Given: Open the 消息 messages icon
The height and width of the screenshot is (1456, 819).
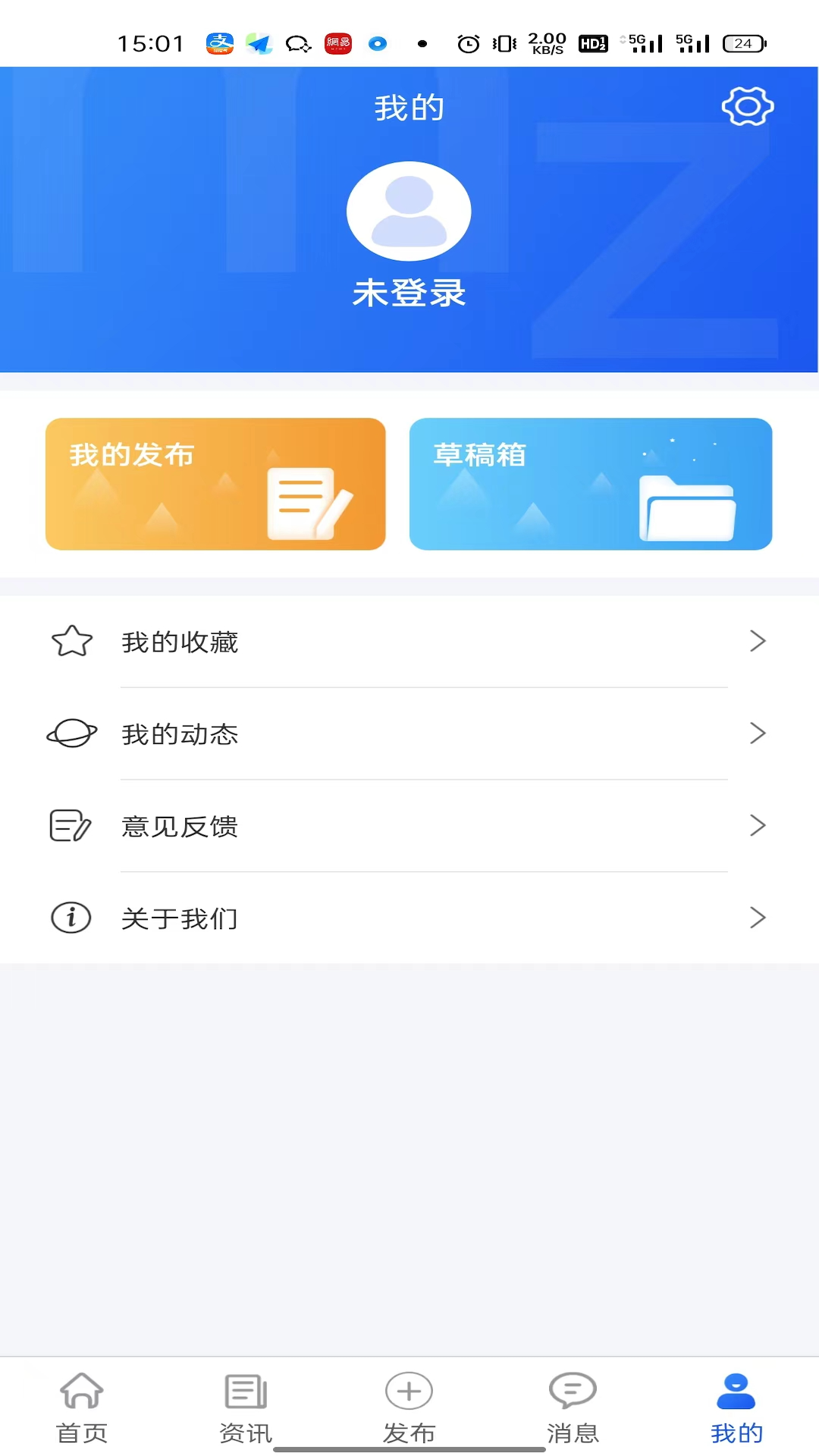Looking at the screenshot, I should (x=573, y=1392).
